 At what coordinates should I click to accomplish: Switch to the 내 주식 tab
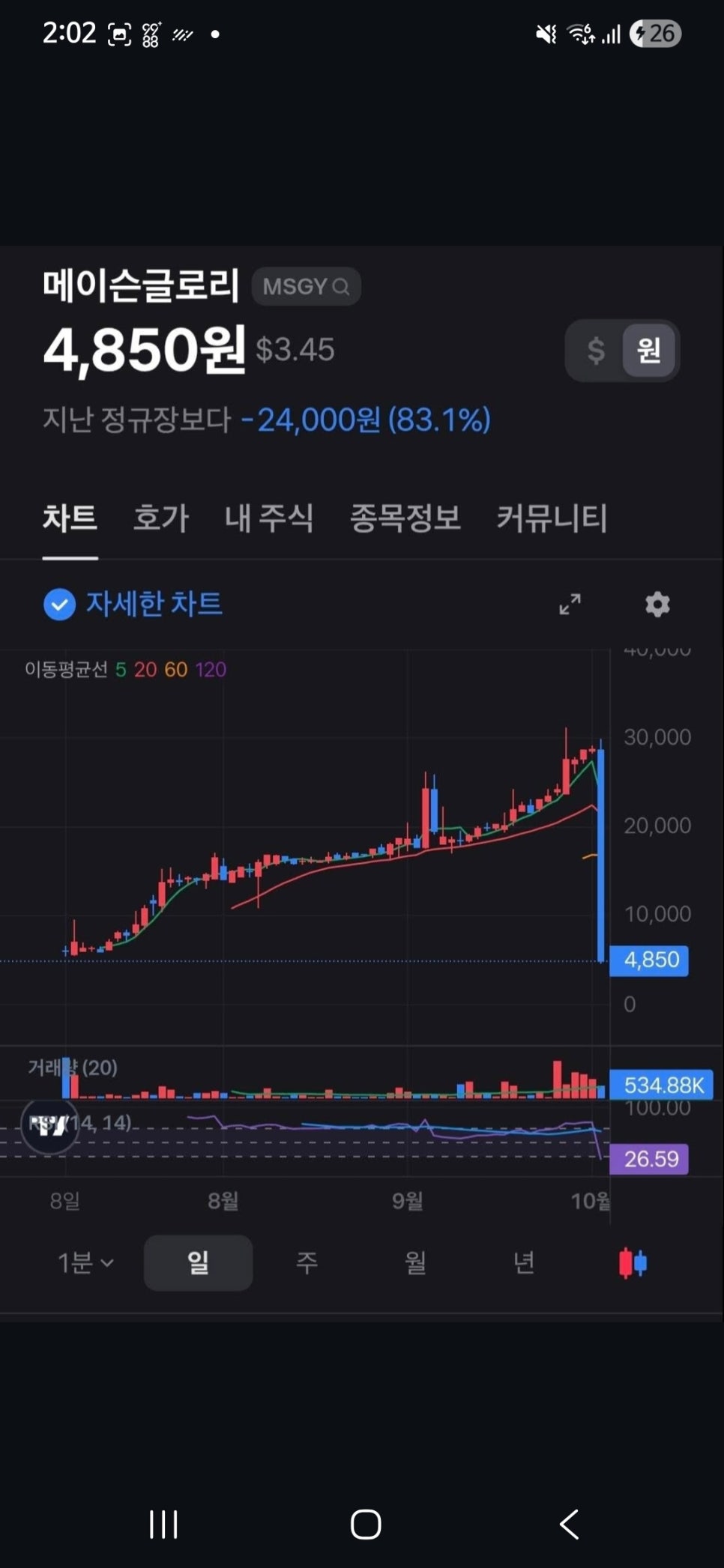point(269,518)
